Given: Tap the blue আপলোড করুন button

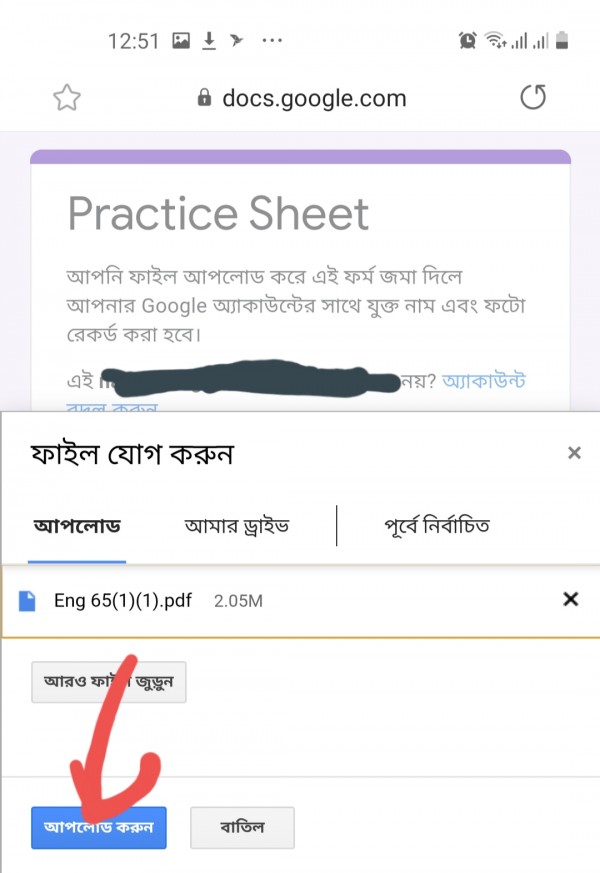Looking at the screenshot, I should coord(98,828).
